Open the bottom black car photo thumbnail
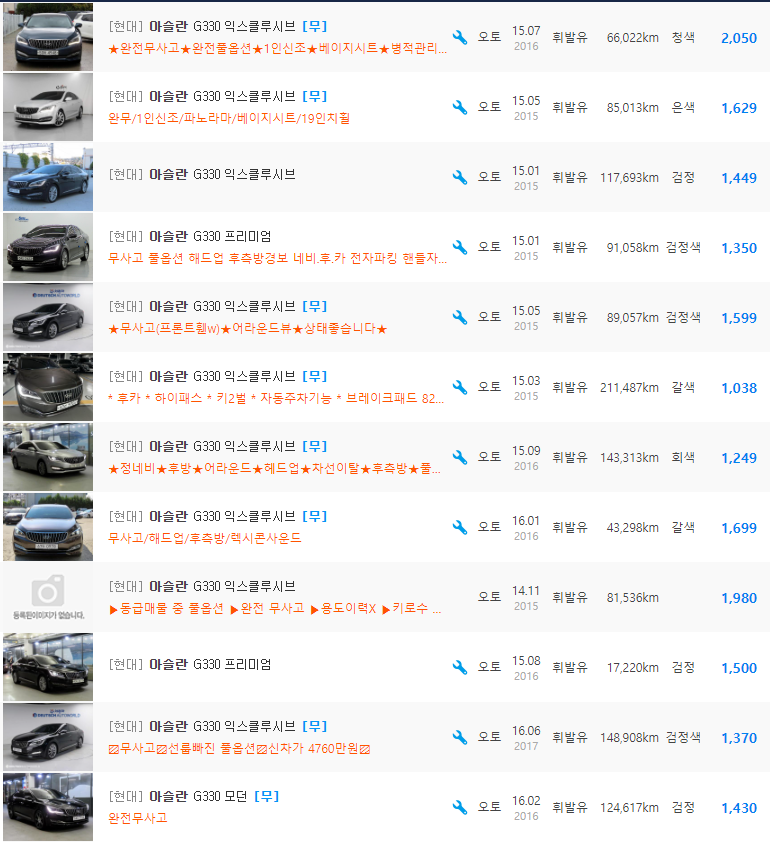The image size is (770, 842). click(x=47, y=807)
